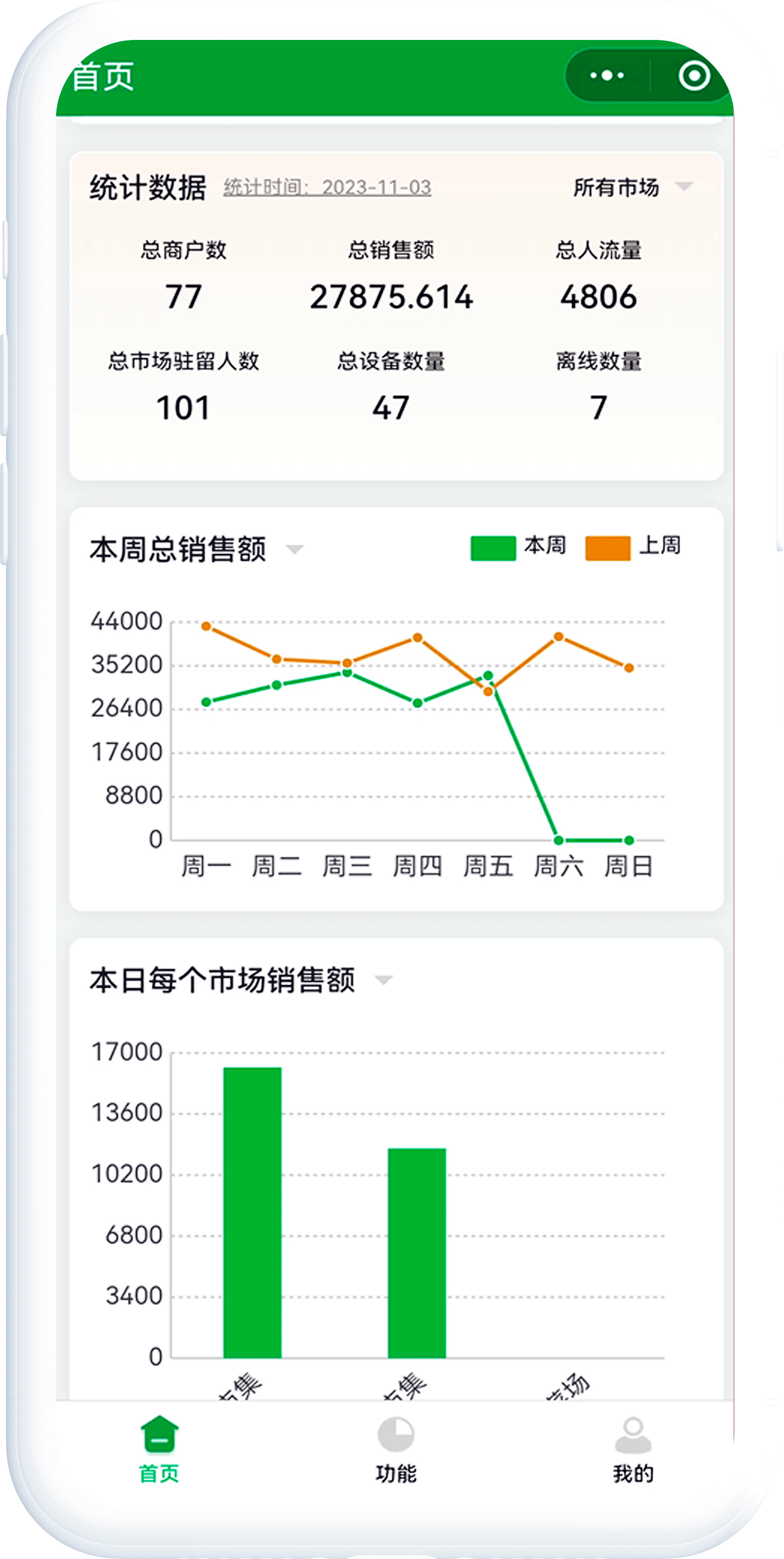Open the mini program more options menu
This screenshot has width=784, height=1559.
pyautogui.click(x=607, y=76)
